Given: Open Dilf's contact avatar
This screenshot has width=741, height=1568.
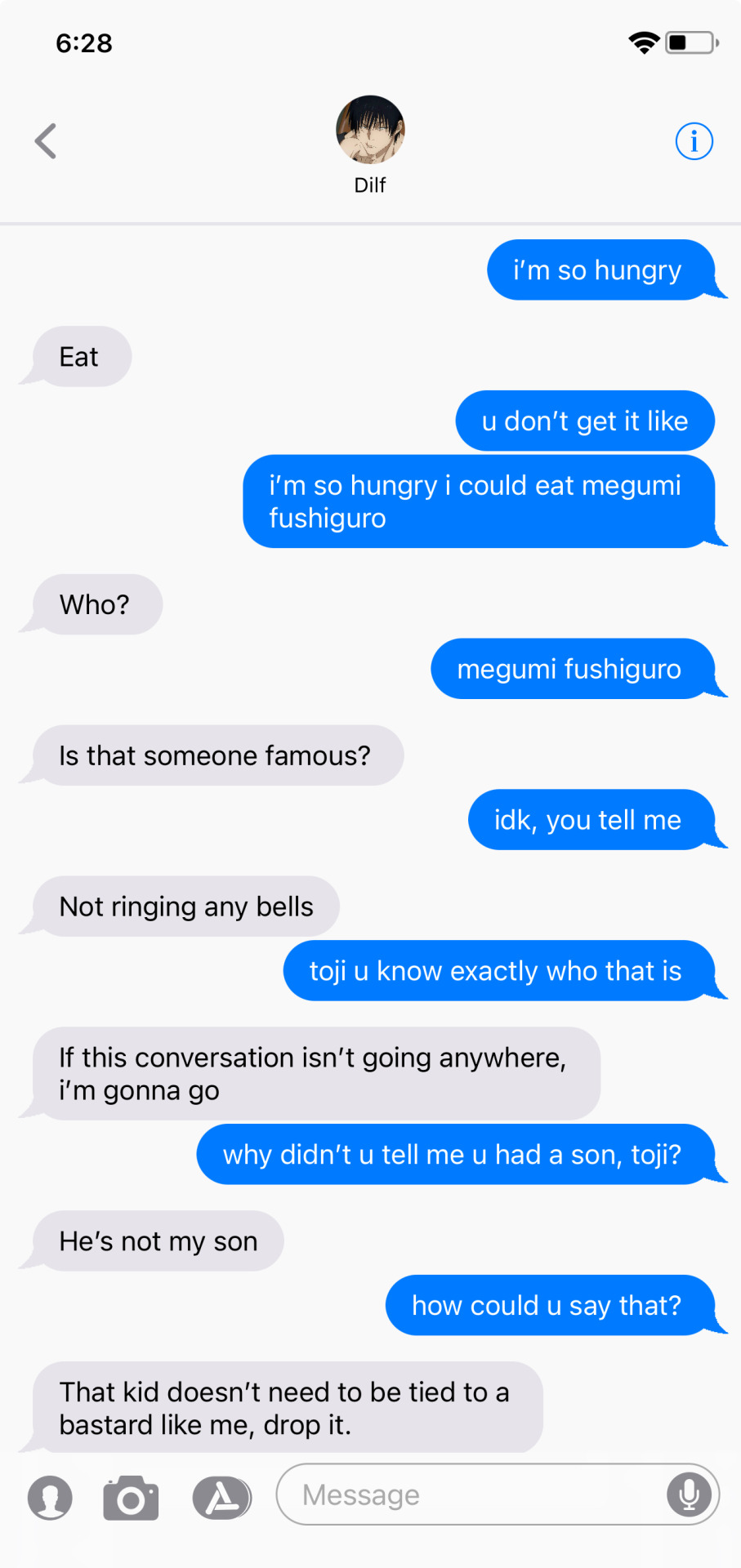Looking at the screenshot, I should coord(370,130).
